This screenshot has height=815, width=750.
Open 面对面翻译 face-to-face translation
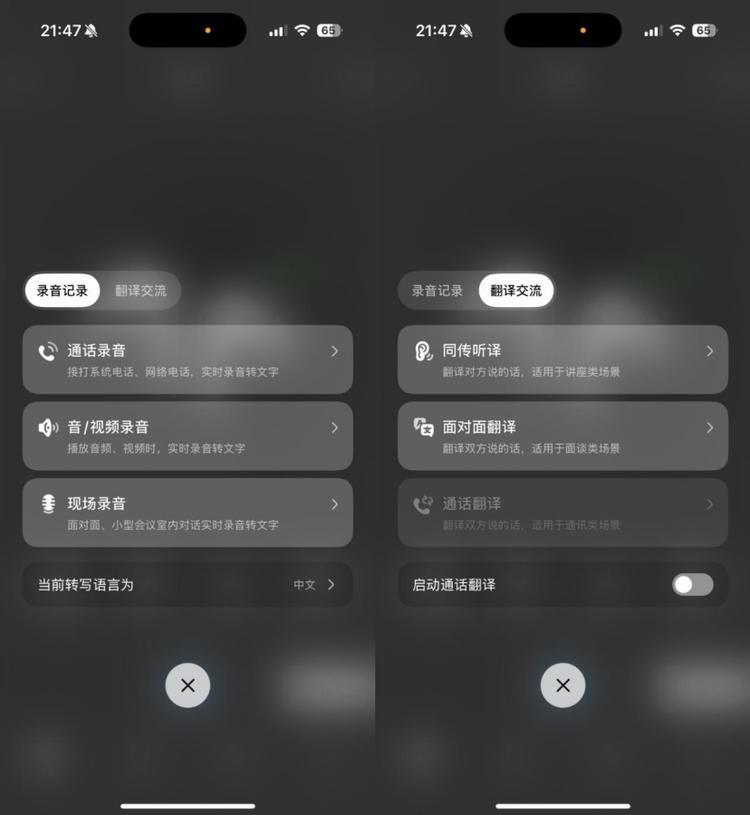tap(562, 436)
